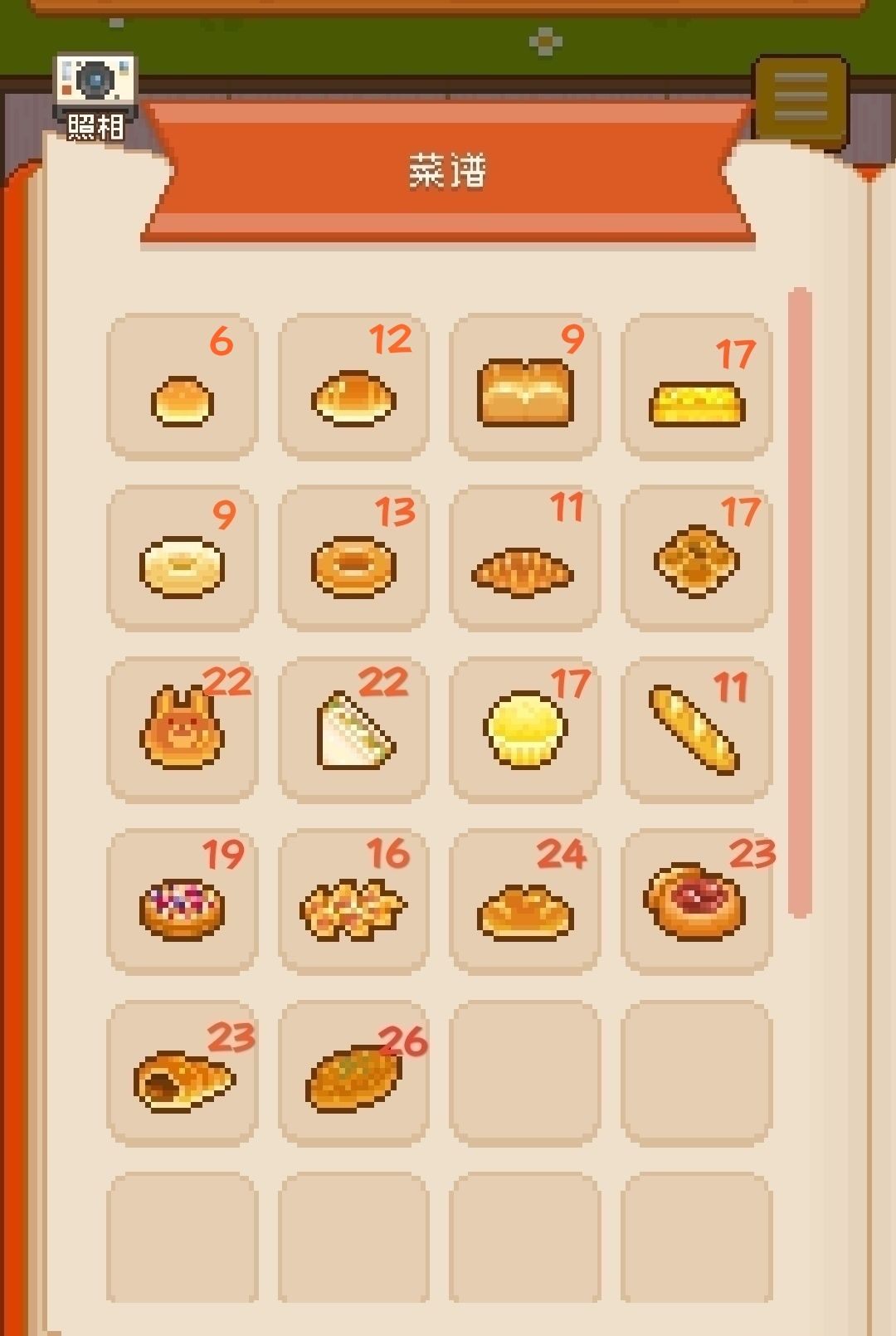
Task: Open the white loaf bread recipe
Action: (x=524, y=387)
